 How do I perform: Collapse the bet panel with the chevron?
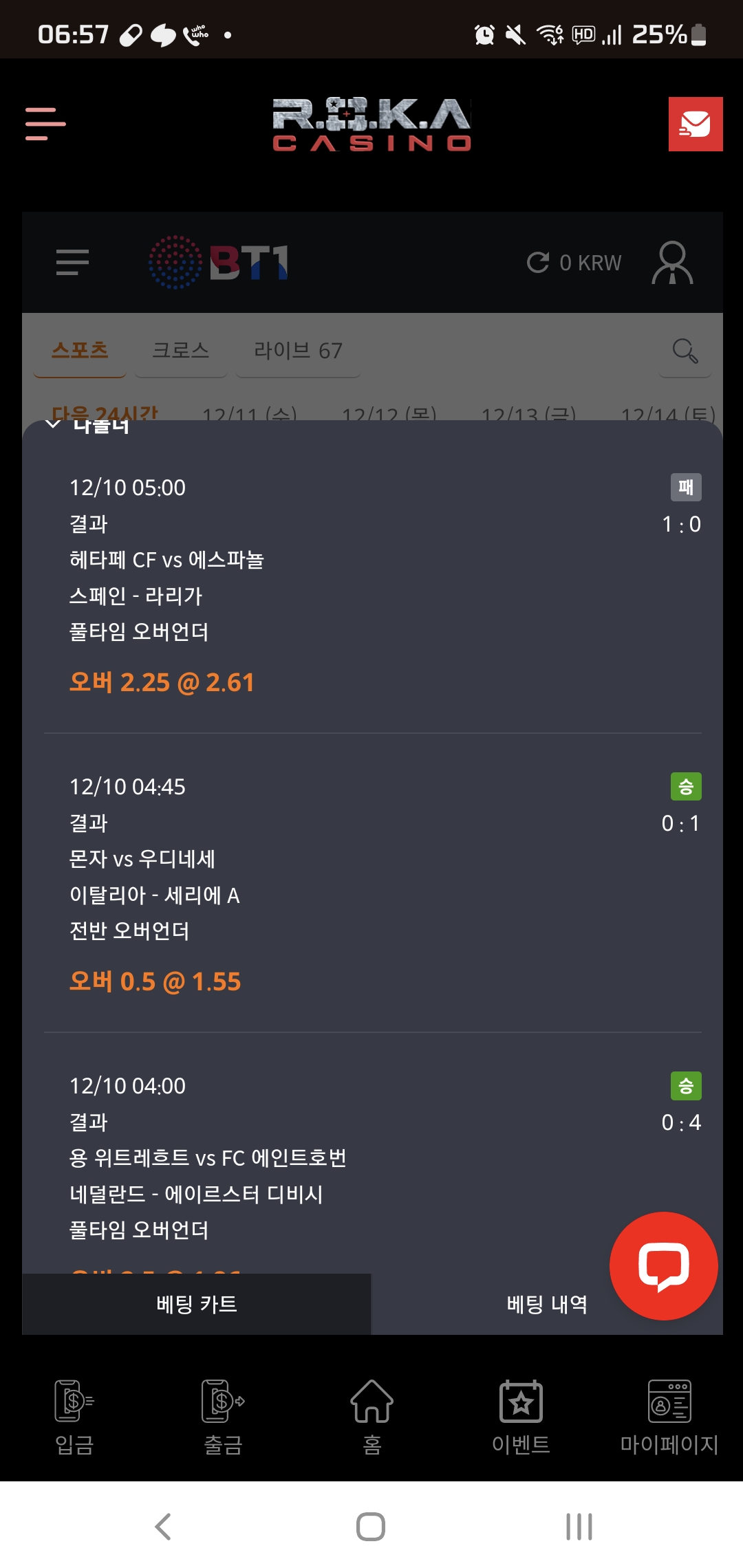pos(54,425)
